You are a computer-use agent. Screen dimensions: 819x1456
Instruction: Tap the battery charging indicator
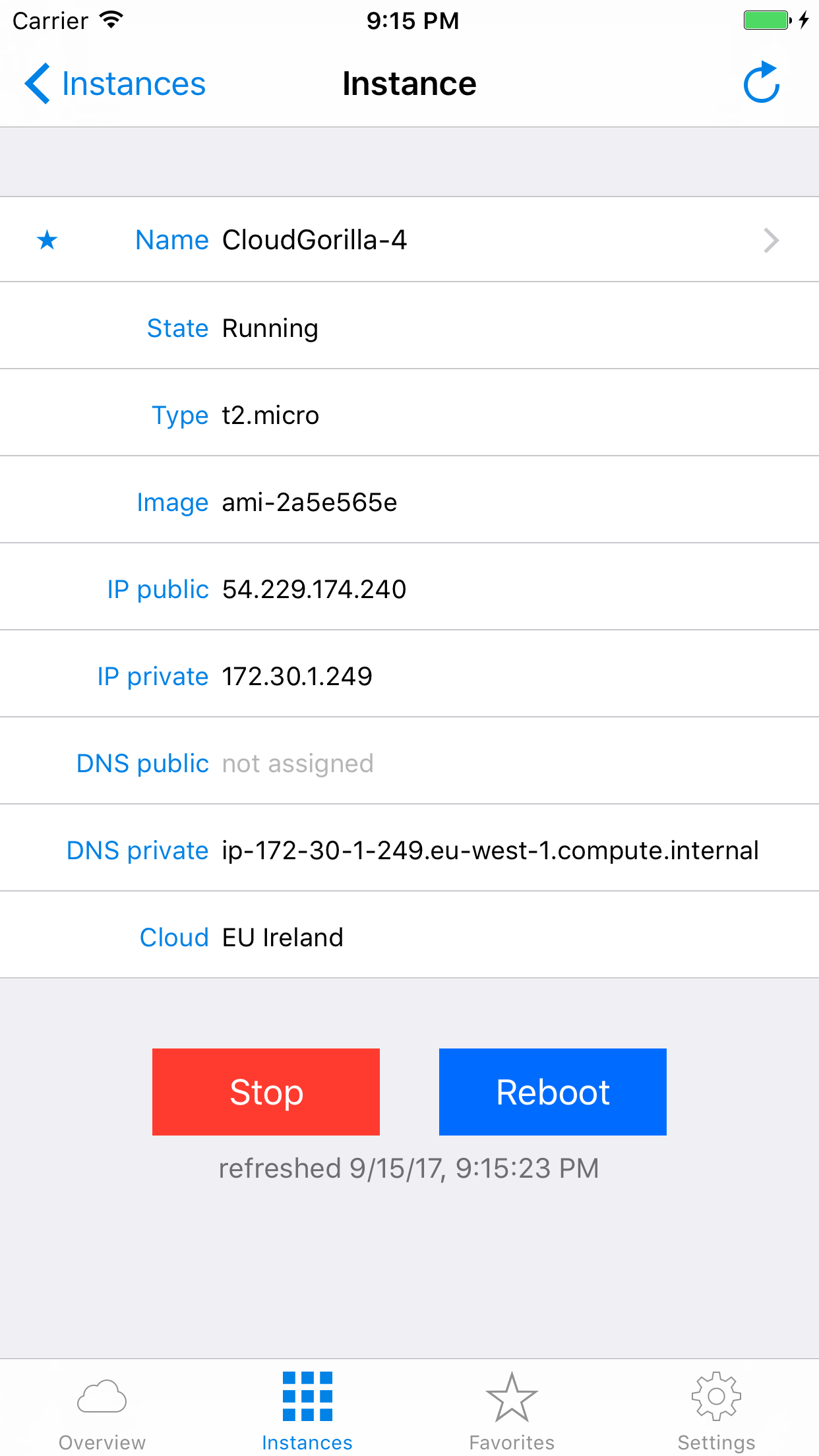803,20
